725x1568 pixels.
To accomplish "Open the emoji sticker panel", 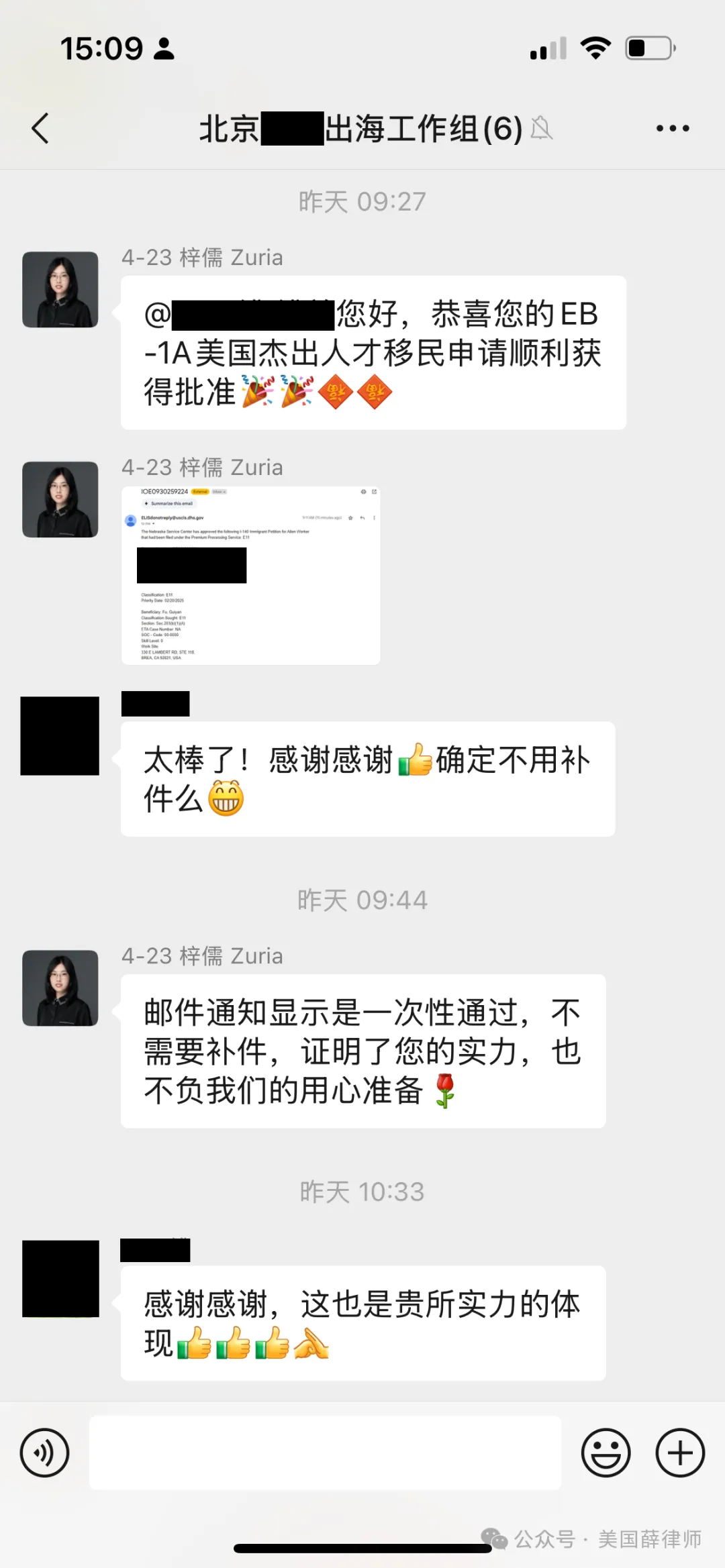I will (606, 1453).
